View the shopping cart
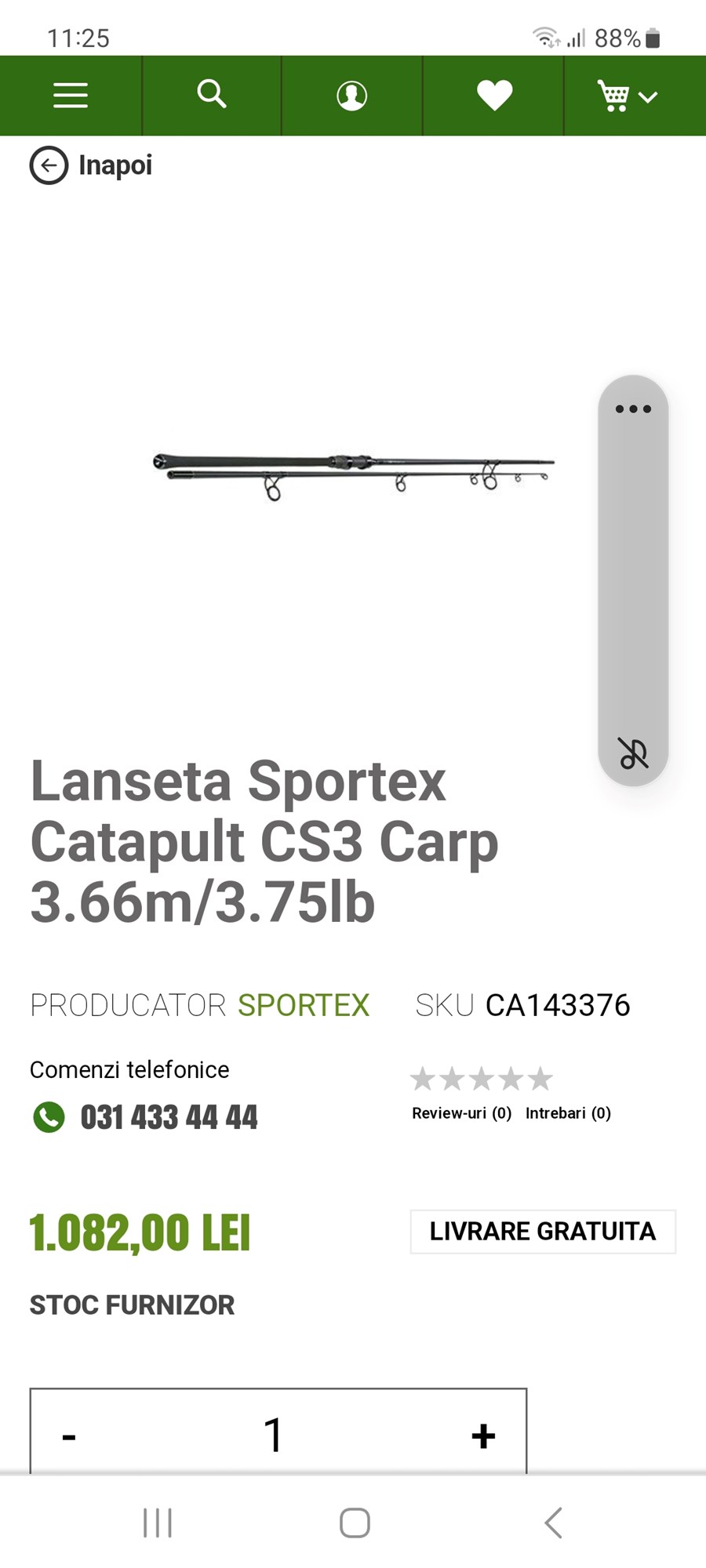Image resolution: width=706 pixels, height=1568 pixels. 616,95
